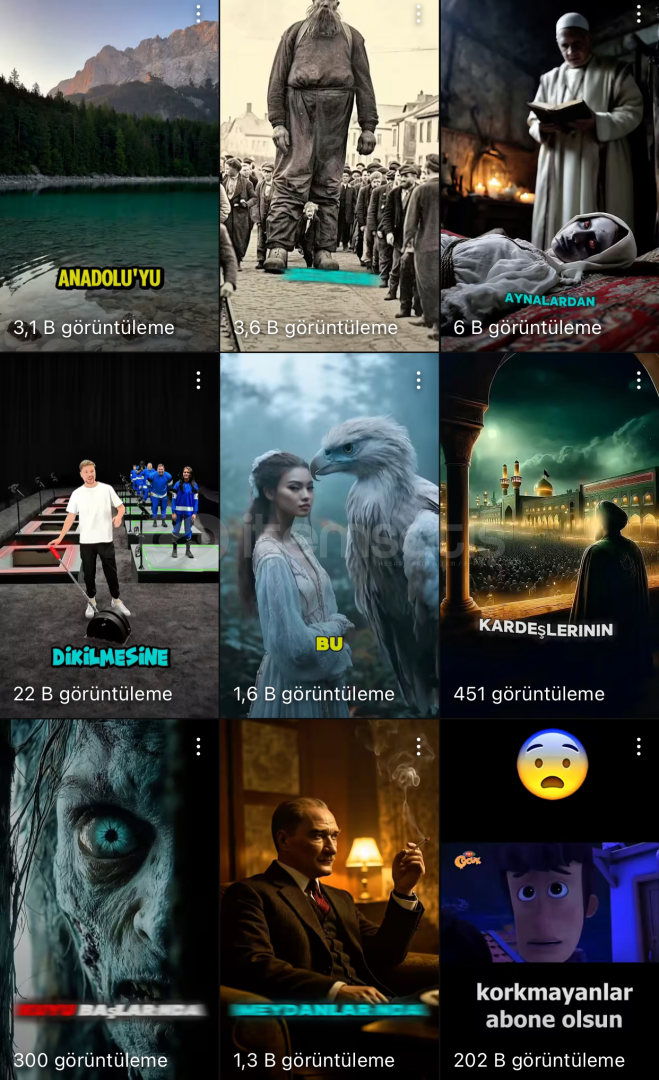This screenshot has width=659, height=1080.
Task: Open the KARDEŞLERİNİN video's three-dot menu
Action: tap(638, 380)
